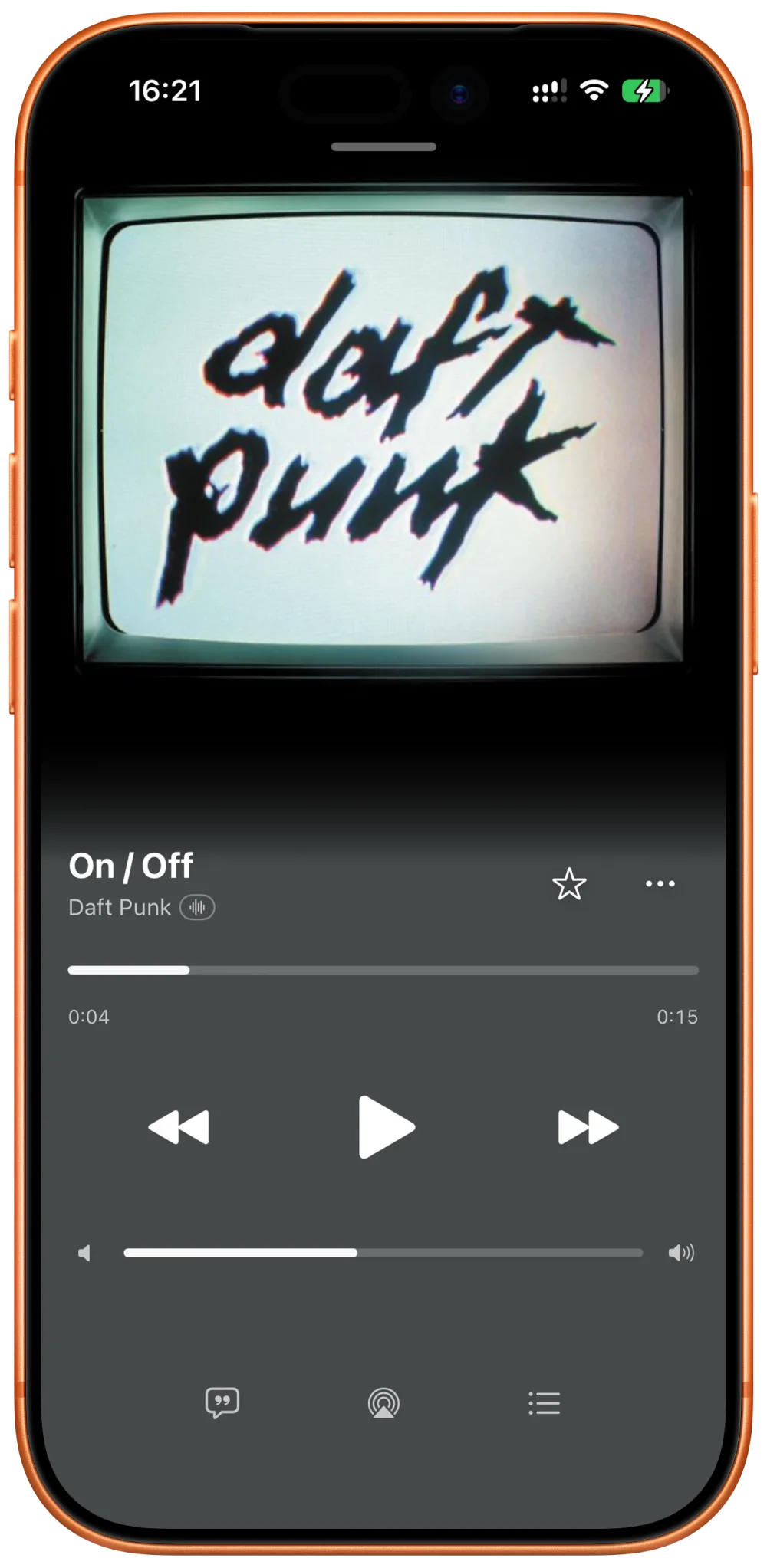Tap the Daft Punk album artwork
This screenshot has height=1568, width=767.
383,431
